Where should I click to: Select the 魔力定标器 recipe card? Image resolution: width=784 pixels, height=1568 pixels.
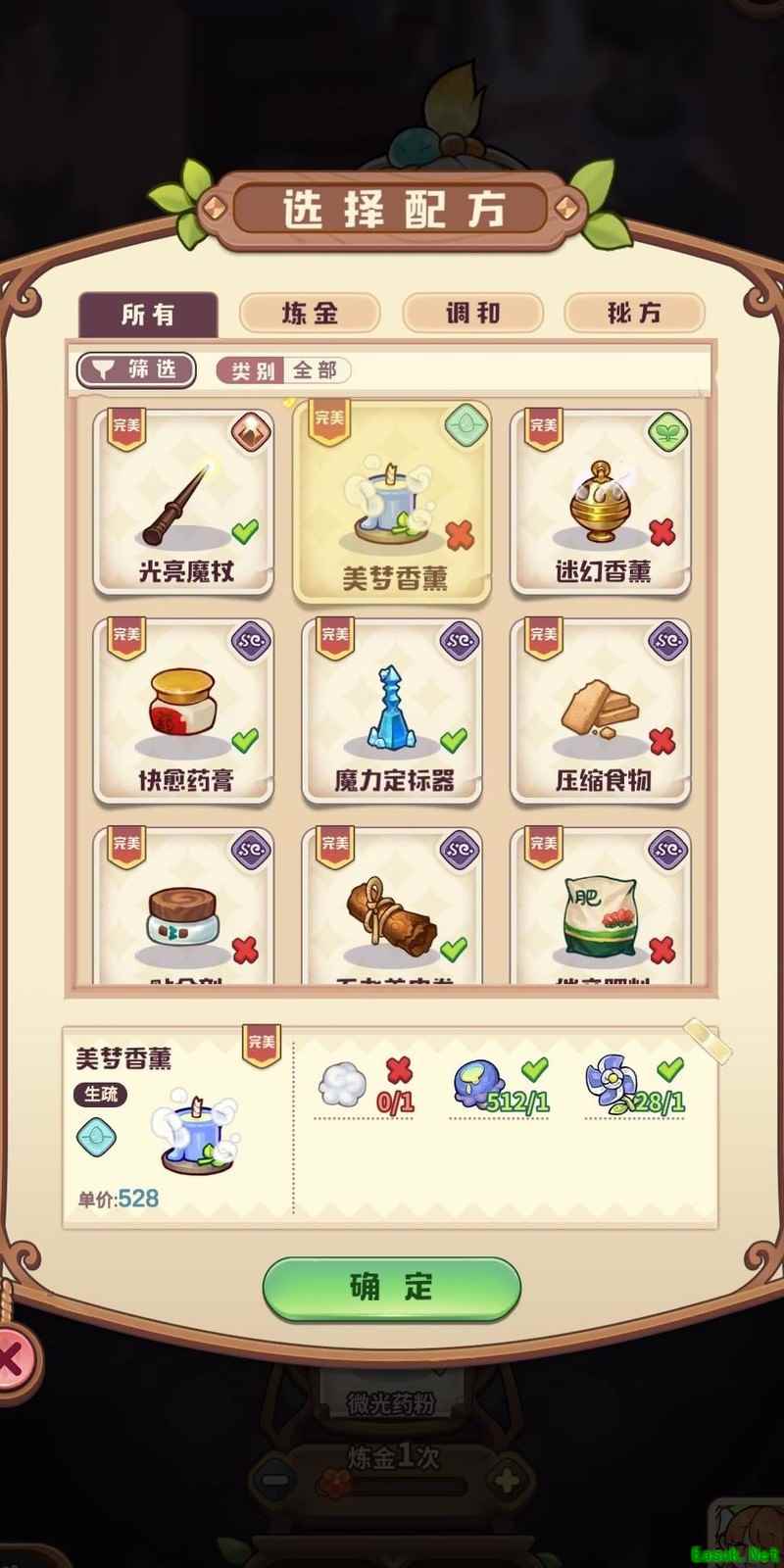[392, 711]
